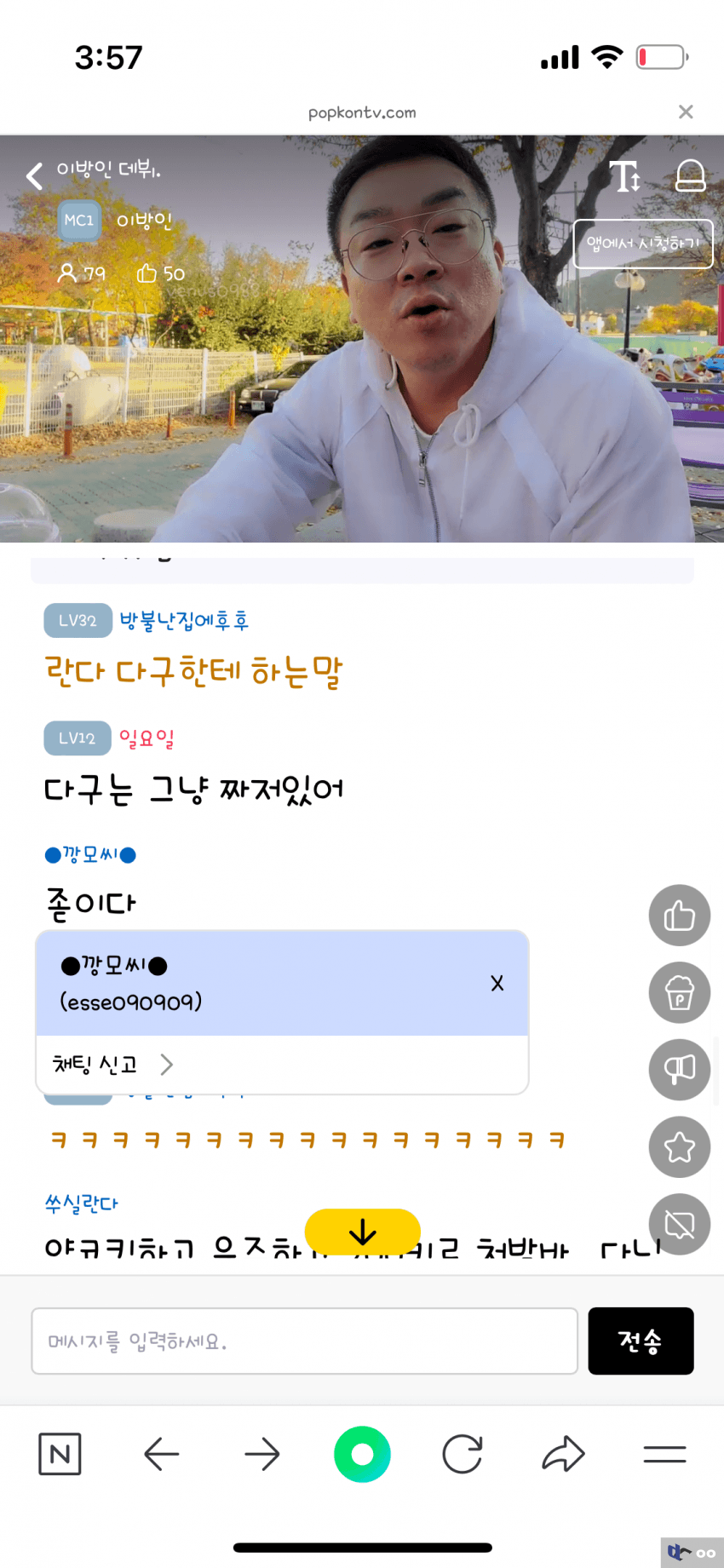Open the megaphone announcement button
This screenshot has height=1568, width=724.
(x=679, y=1070)
